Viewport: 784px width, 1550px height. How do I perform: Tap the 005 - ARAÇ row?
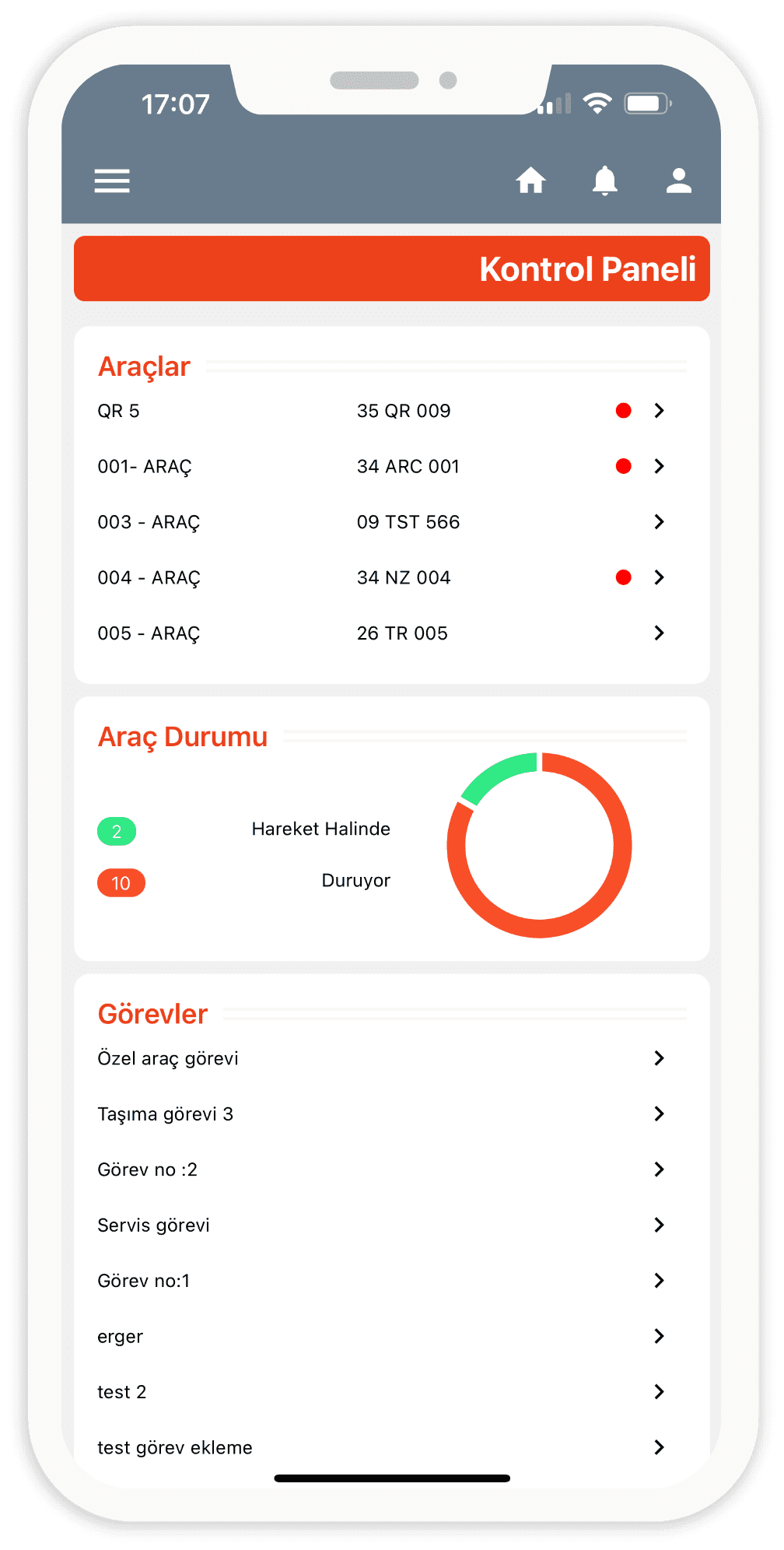pyautogui.click(x=391, y=633)
